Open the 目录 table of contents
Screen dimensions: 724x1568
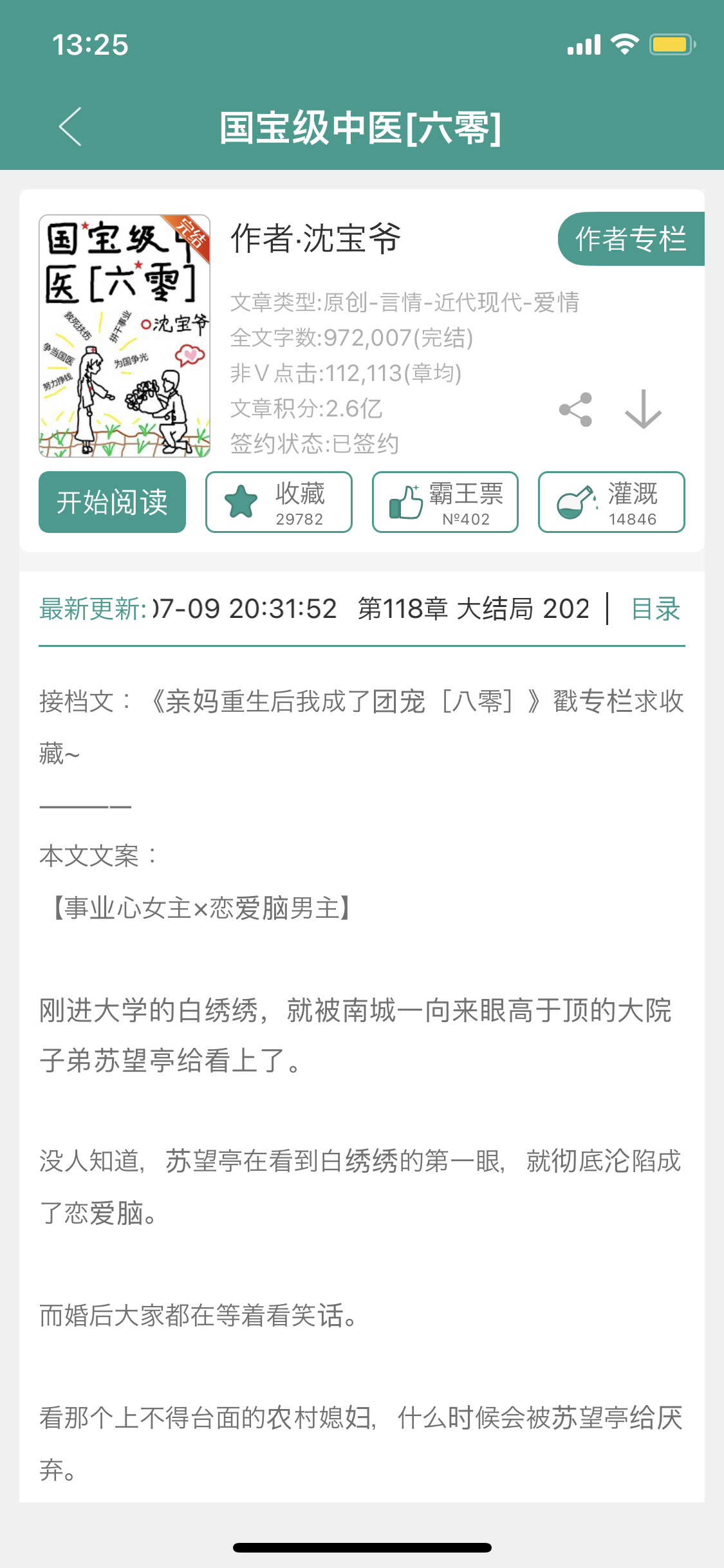pos(655,609)
